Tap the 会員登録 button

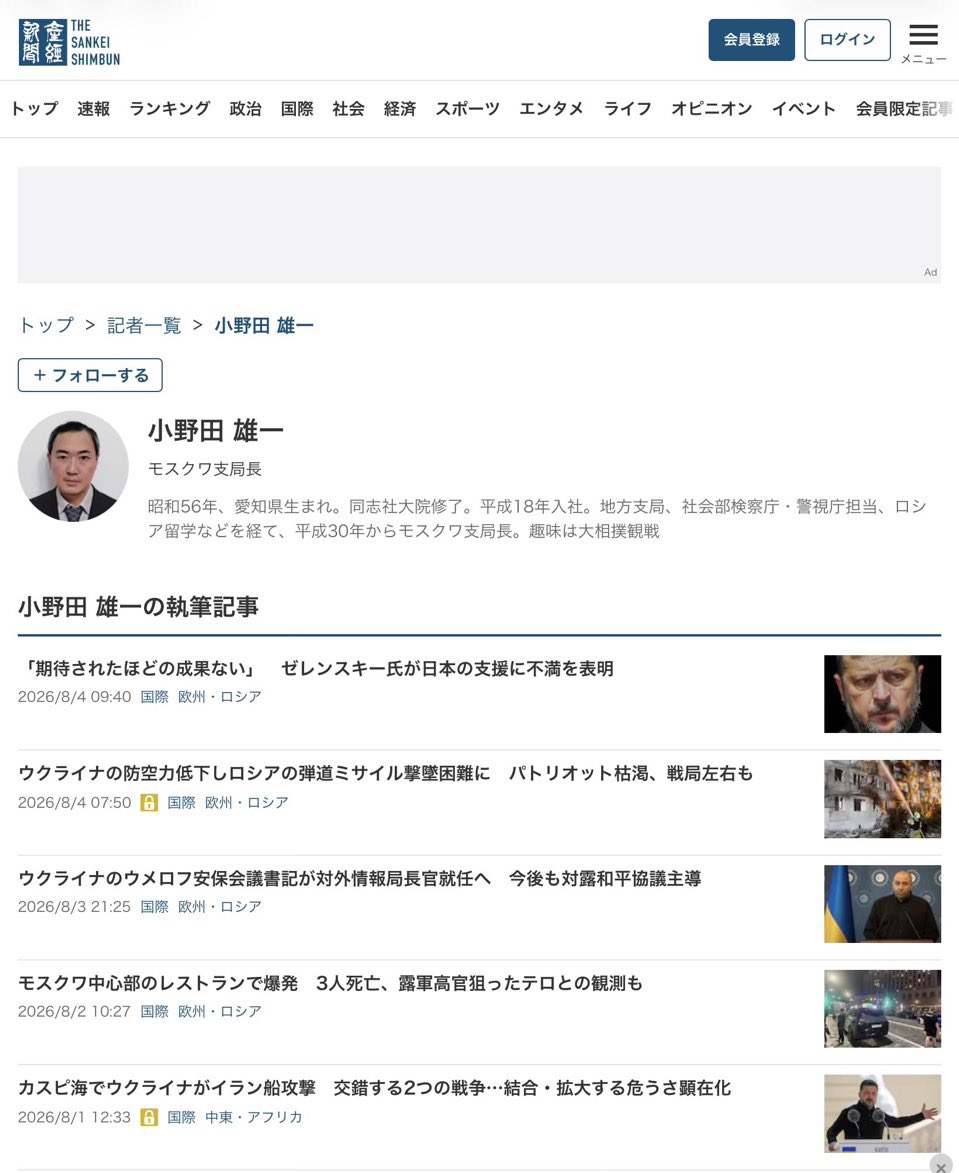click(x=751, y=40)
